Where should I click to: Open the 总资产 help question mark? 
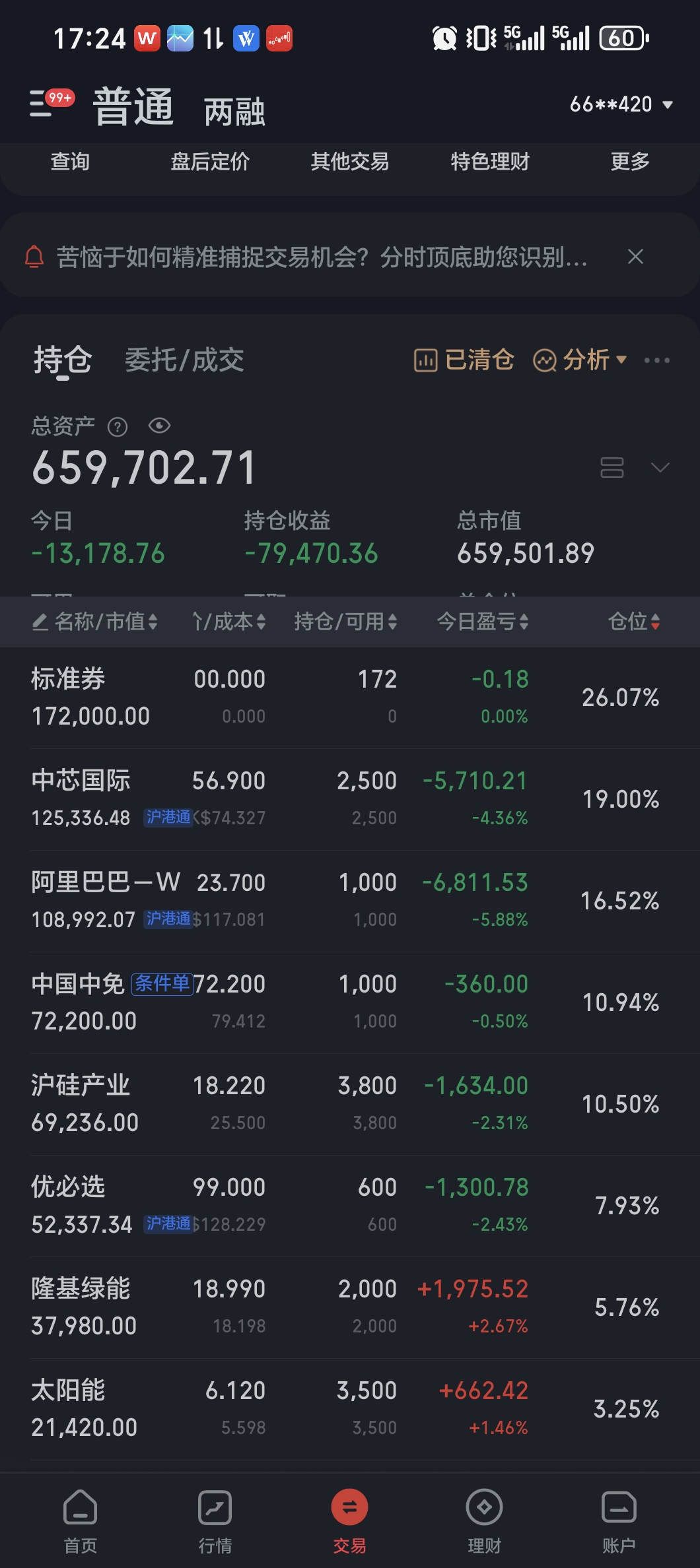pyautogui.click(x=118, y=427)
